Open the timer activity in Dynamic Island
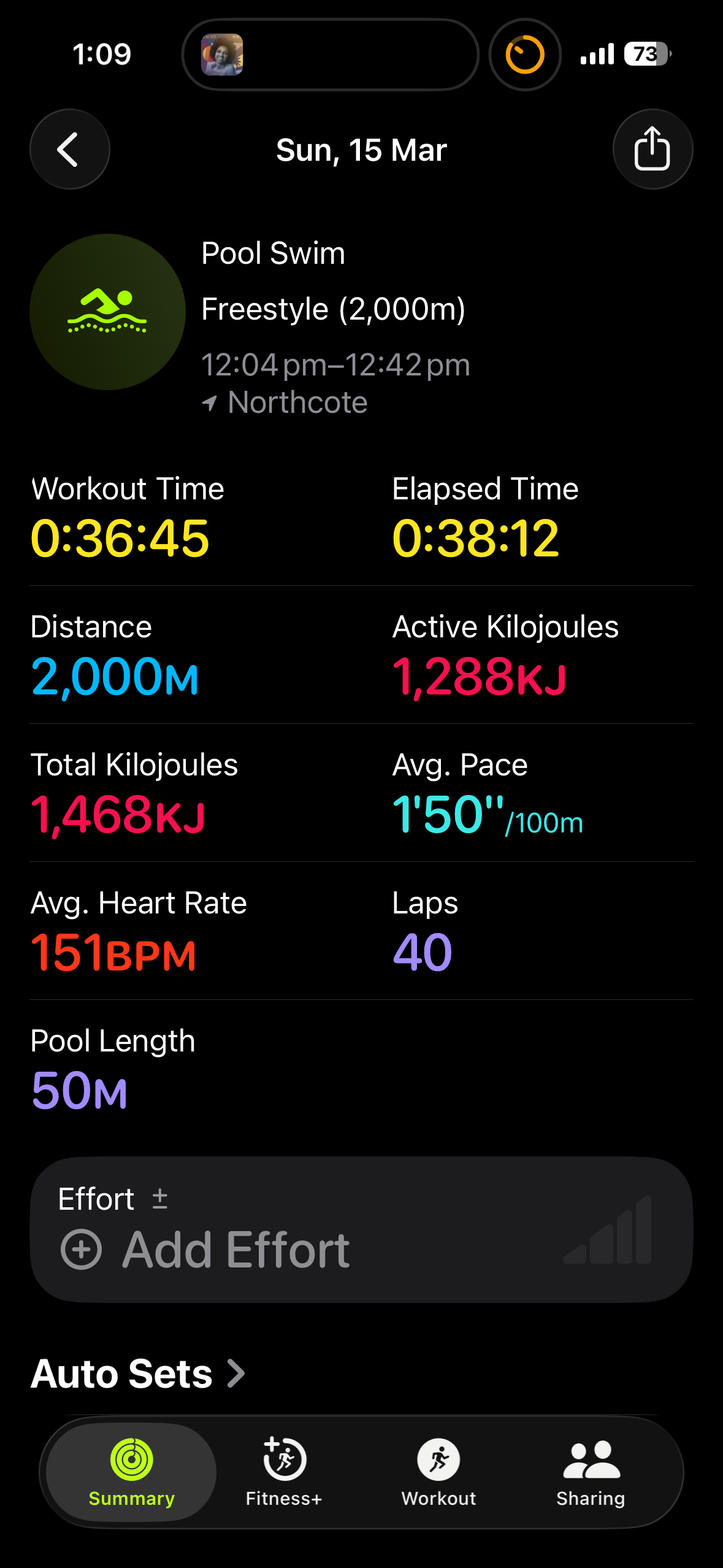723x1568 pixels. coord(525,55)
